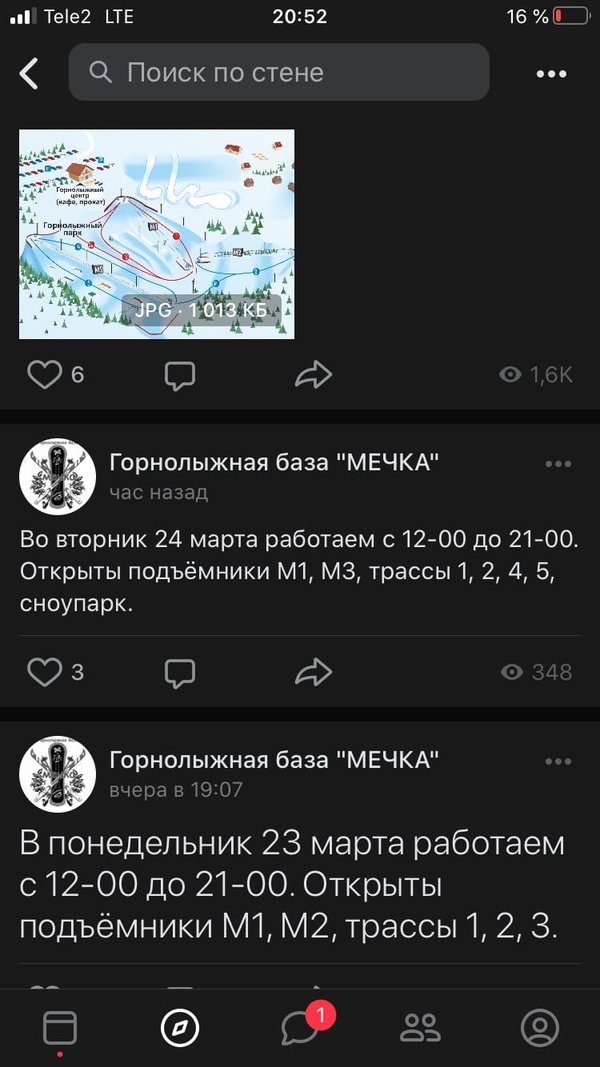600x1067 pixels.
Task: Open the three-dot menu in the top bar
Action: tap(551, 73)
